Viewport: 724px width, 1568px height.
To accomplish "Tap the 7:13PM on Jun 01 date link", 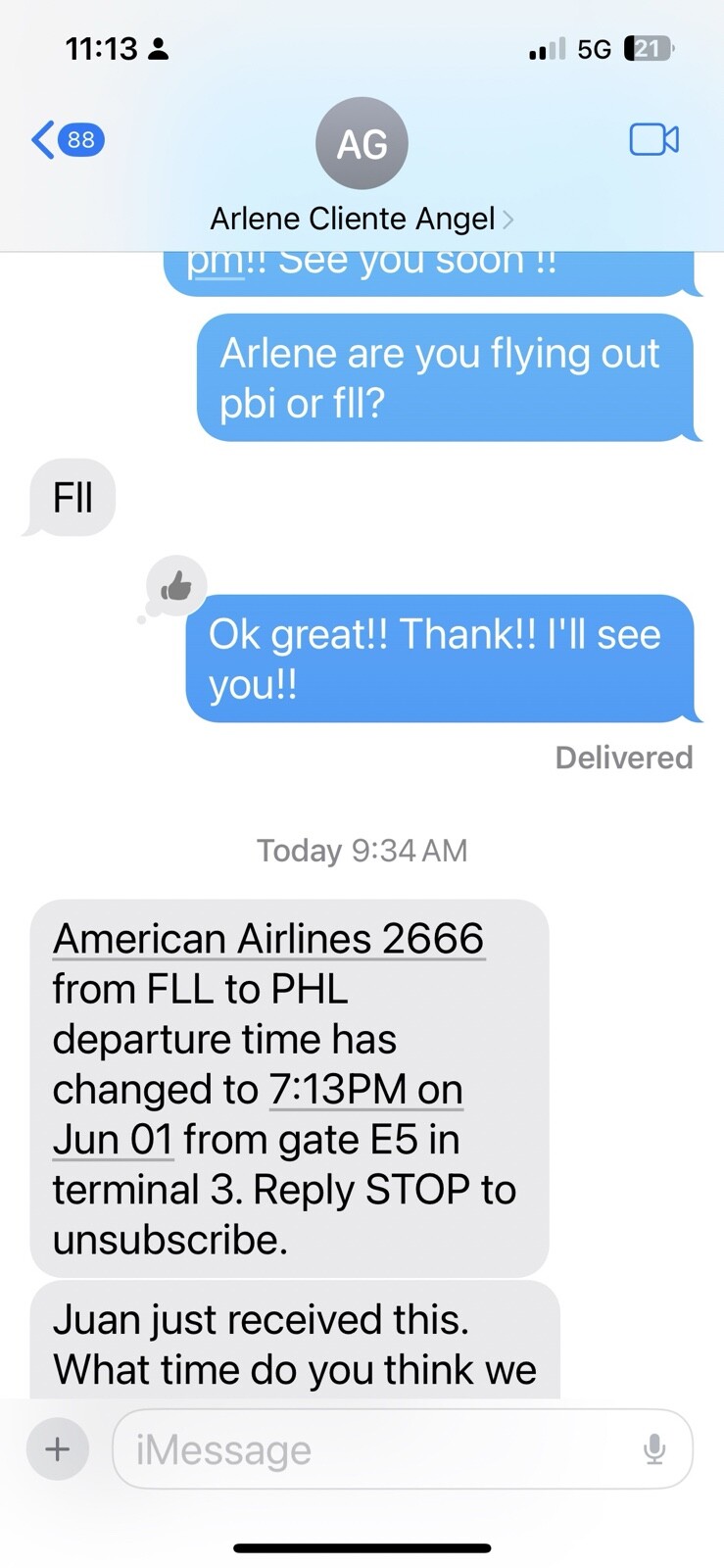I will coord(364,1090).
